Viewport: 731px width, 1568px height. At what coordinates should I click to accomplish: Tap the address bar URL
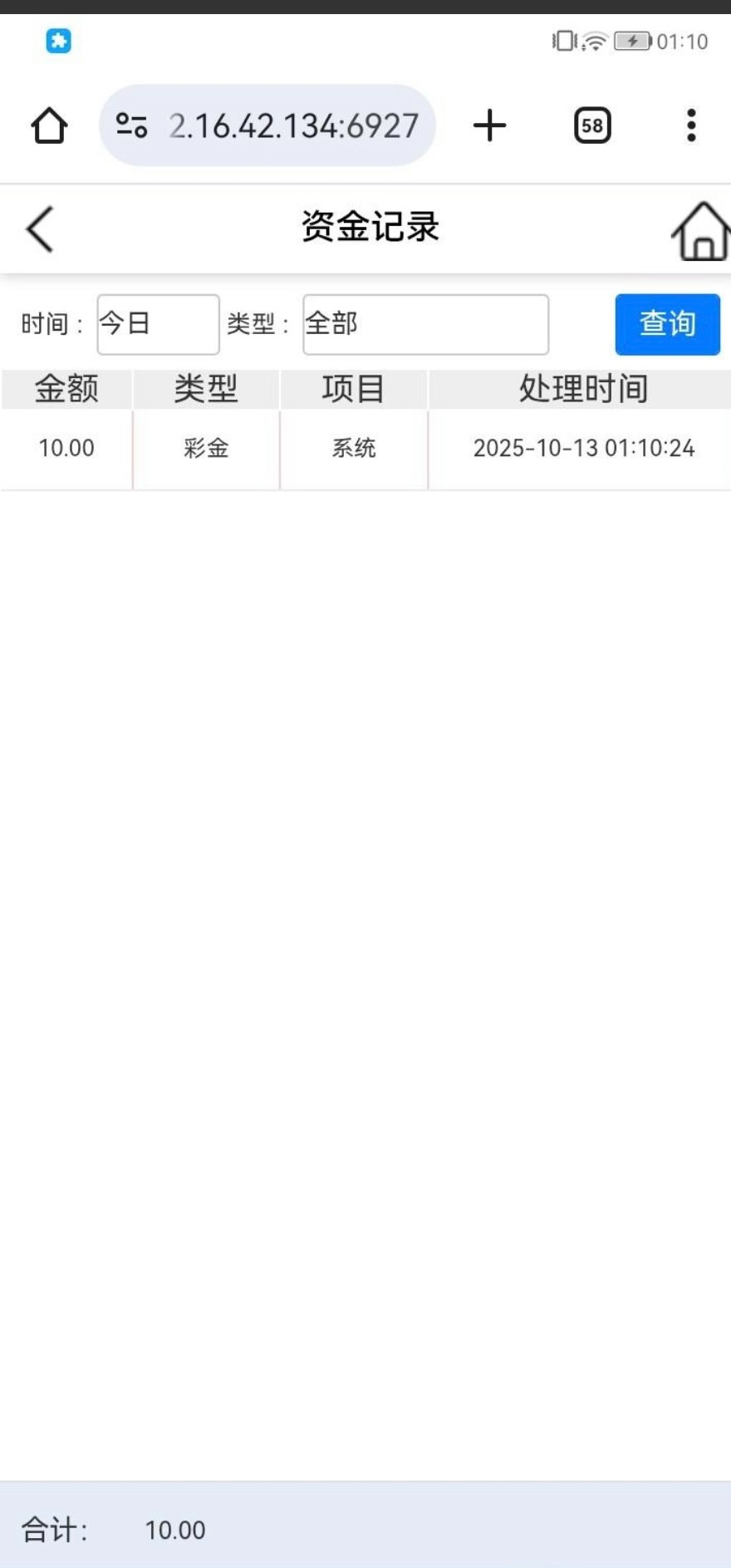click(x=293, y=126)
